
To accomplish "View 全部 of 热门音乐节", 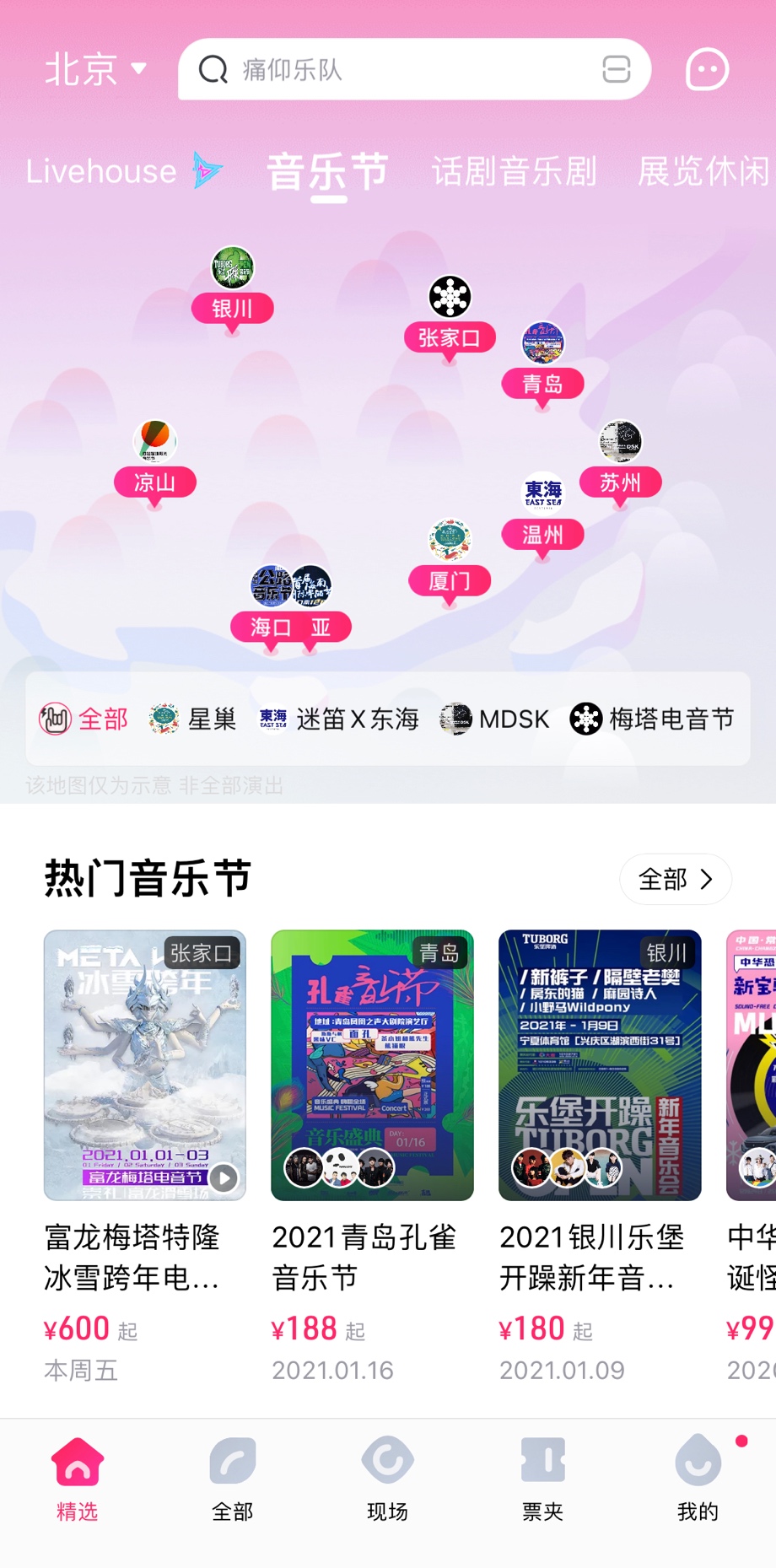I will 675,879.
